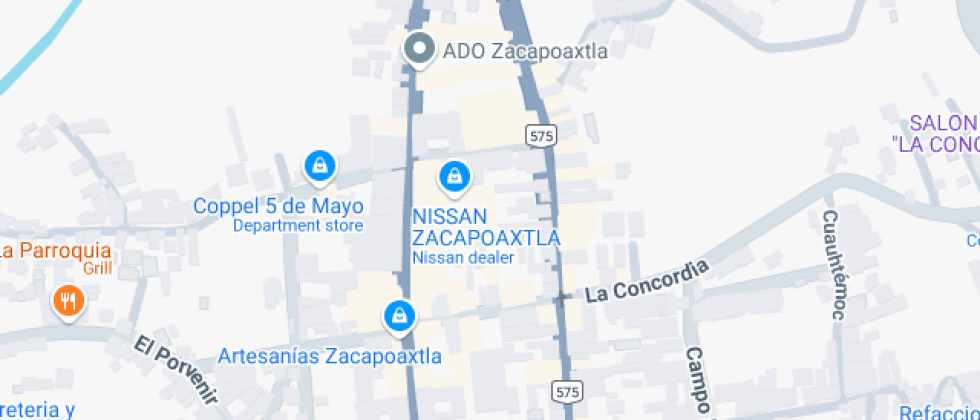Select the Coppel 5 de Mayo pin

coord(319,166)
